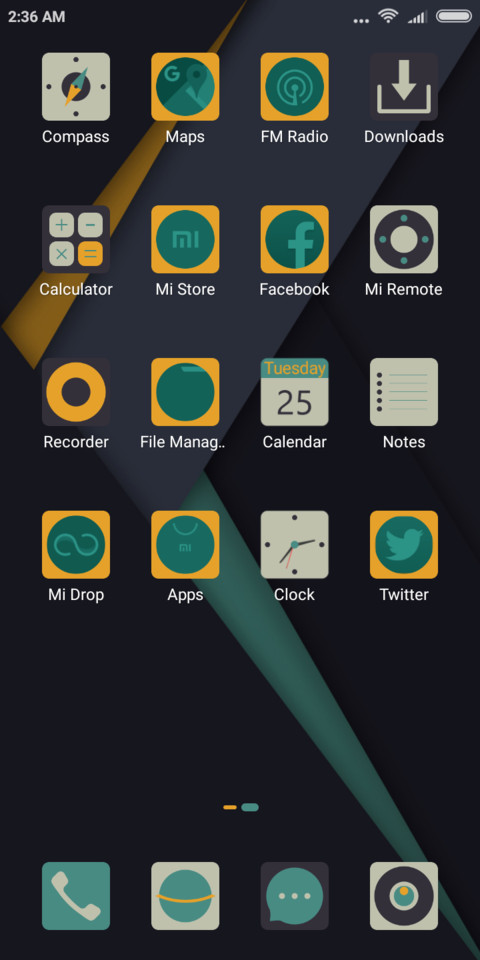Start the Recorder app
This screenshot has width=480, height=960.
click(x=76, y=392)
